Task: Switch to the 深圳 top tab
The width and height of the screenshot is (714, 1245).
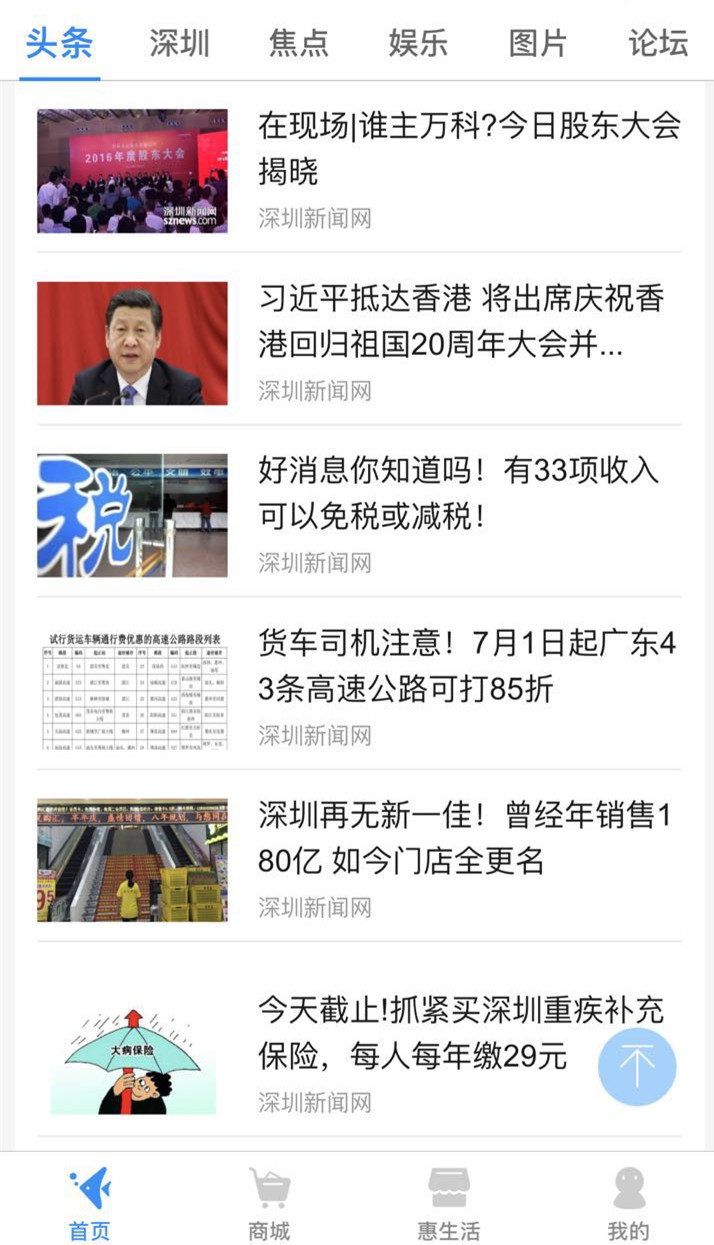Action: [x=179, y=43]
